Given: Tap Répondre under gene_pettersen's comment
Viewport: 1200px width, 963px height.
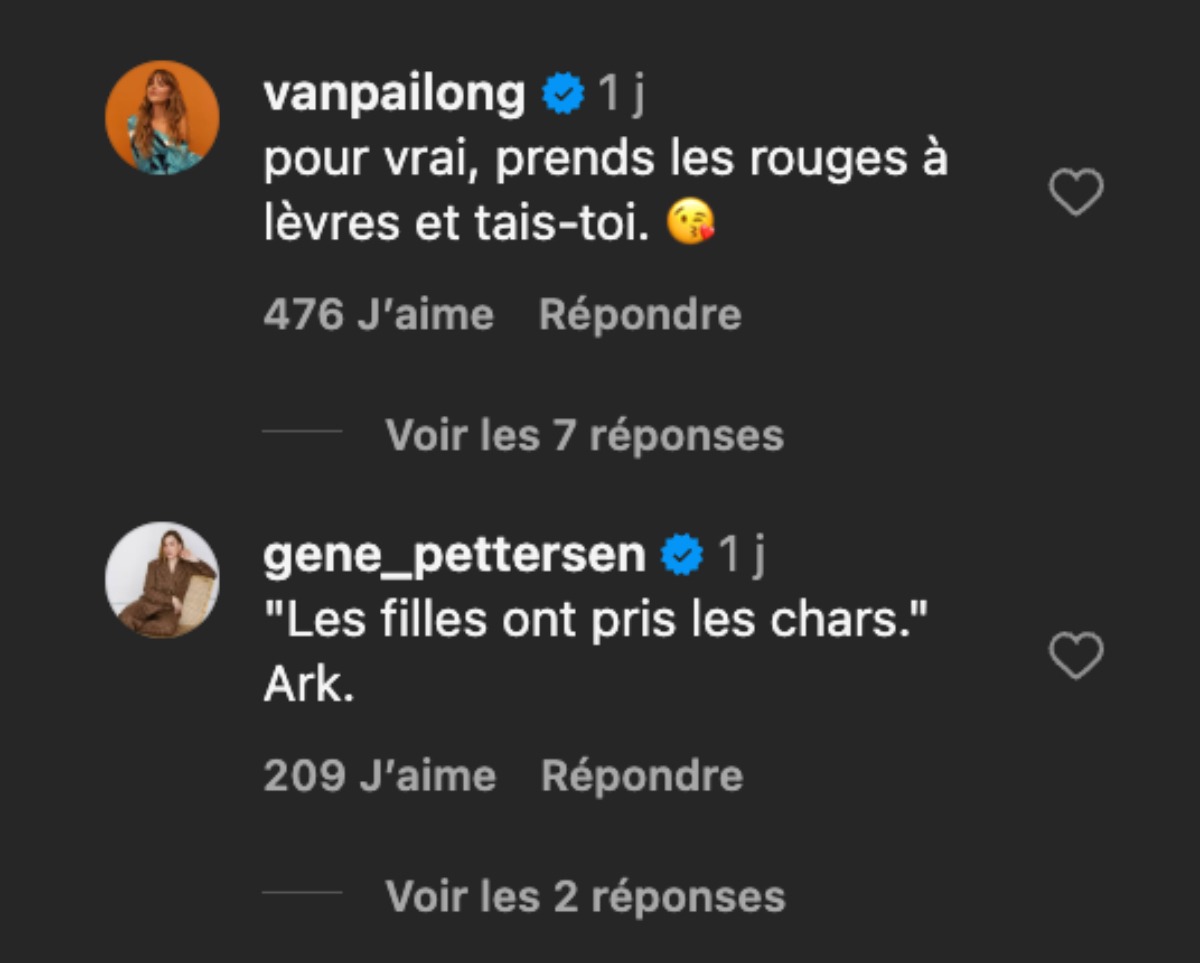Looking at the screenshot, I should (x=642, y=777).
